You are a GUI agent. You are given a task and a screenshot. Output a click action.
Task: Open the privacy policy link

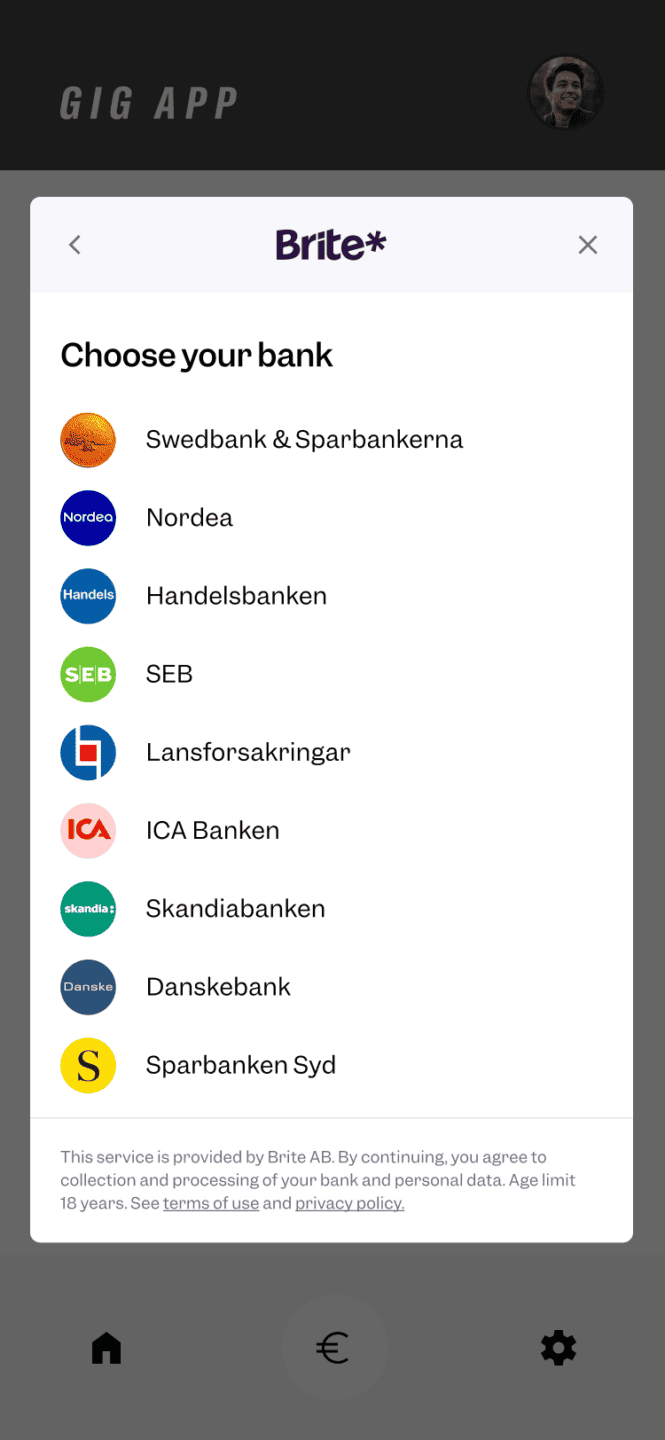pyautogui.click(x=350, y=1203)
